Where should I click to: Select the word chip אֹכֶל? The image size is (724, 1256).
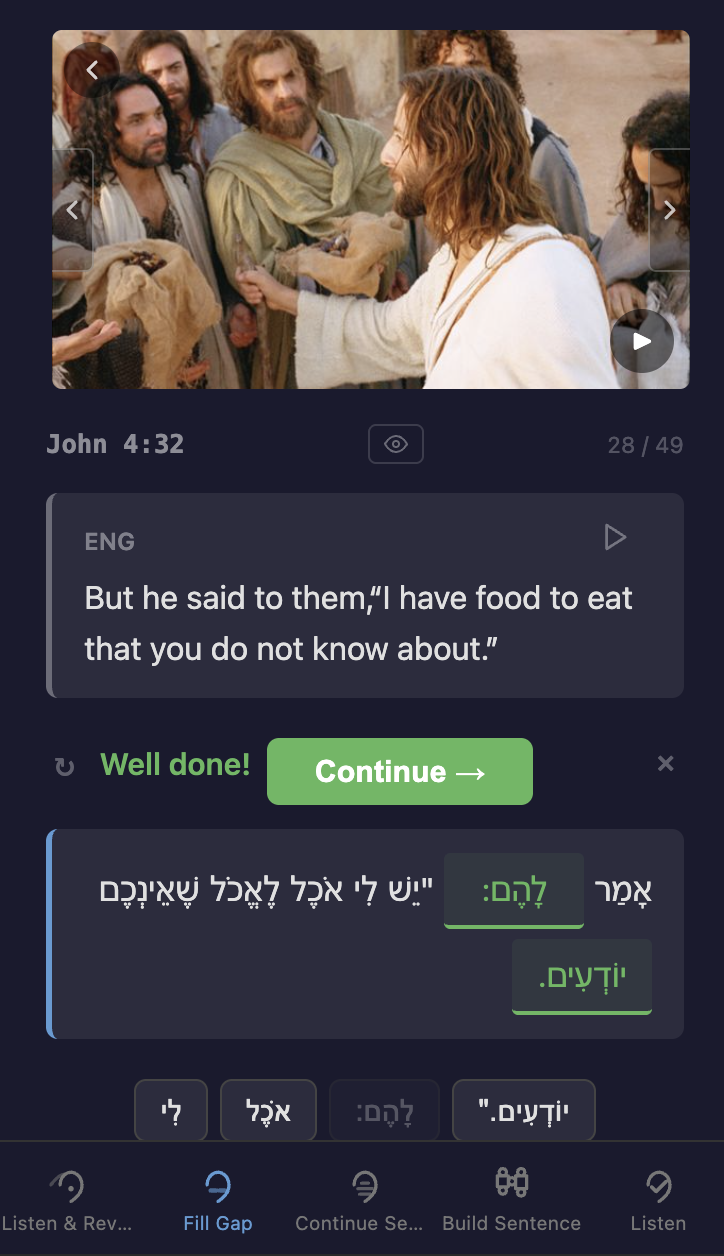(x=268, y=1110)
